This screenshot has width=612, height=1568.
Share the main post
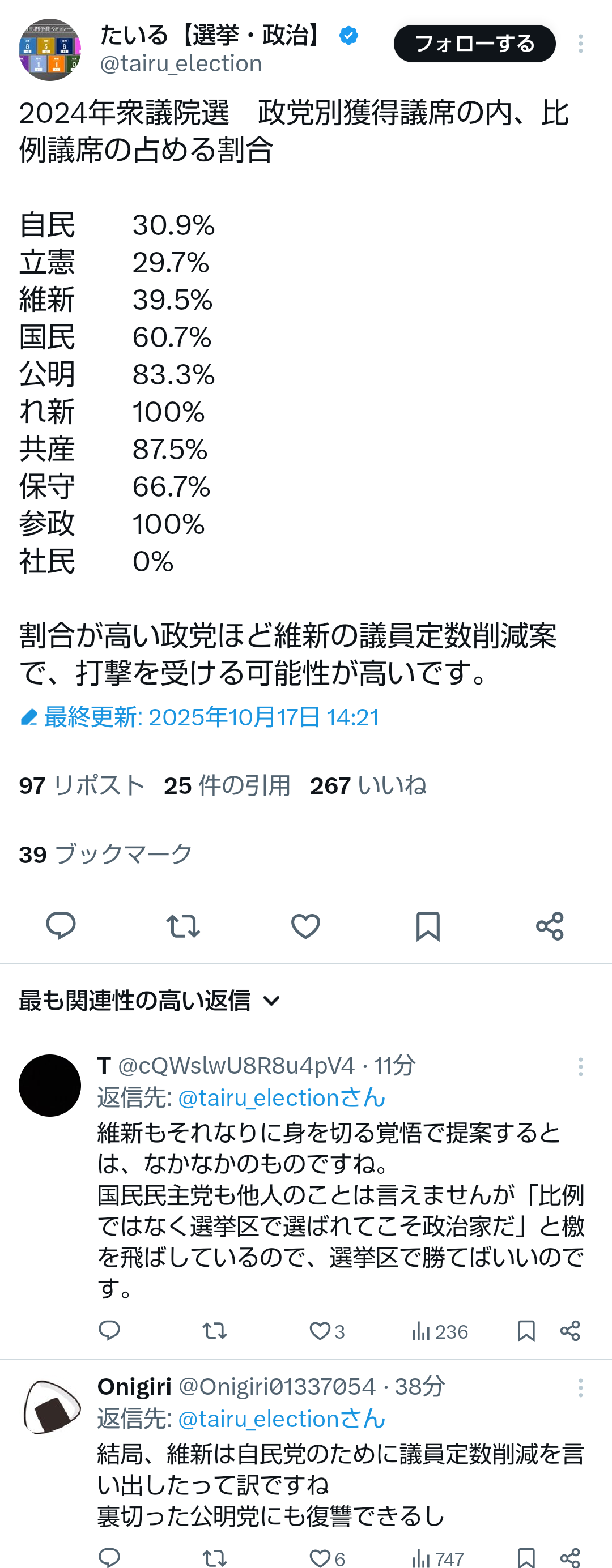(549, 926)
